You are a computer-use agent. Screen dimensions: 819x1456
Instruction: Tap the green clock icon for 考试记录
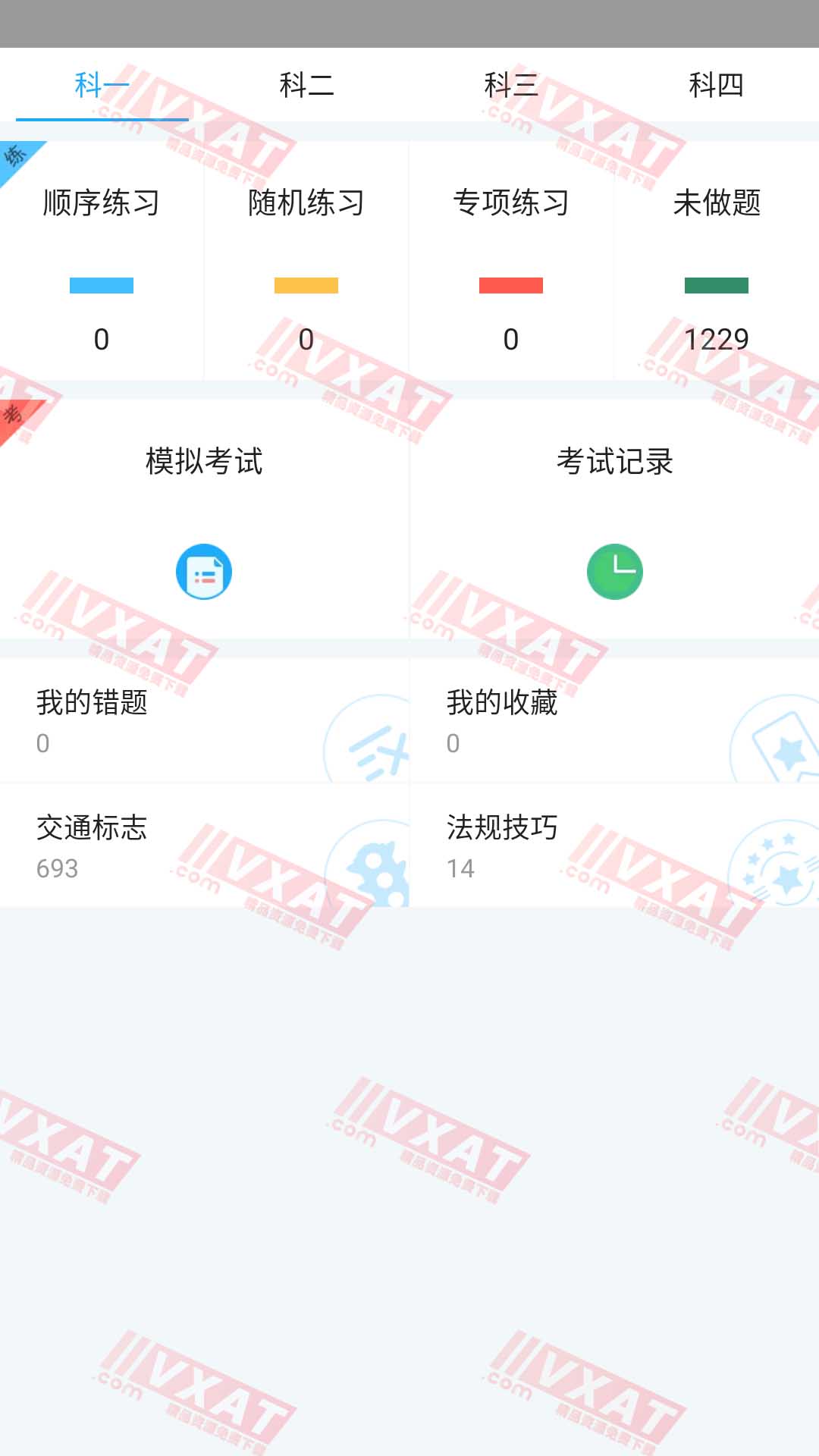(x=614, y=572)
